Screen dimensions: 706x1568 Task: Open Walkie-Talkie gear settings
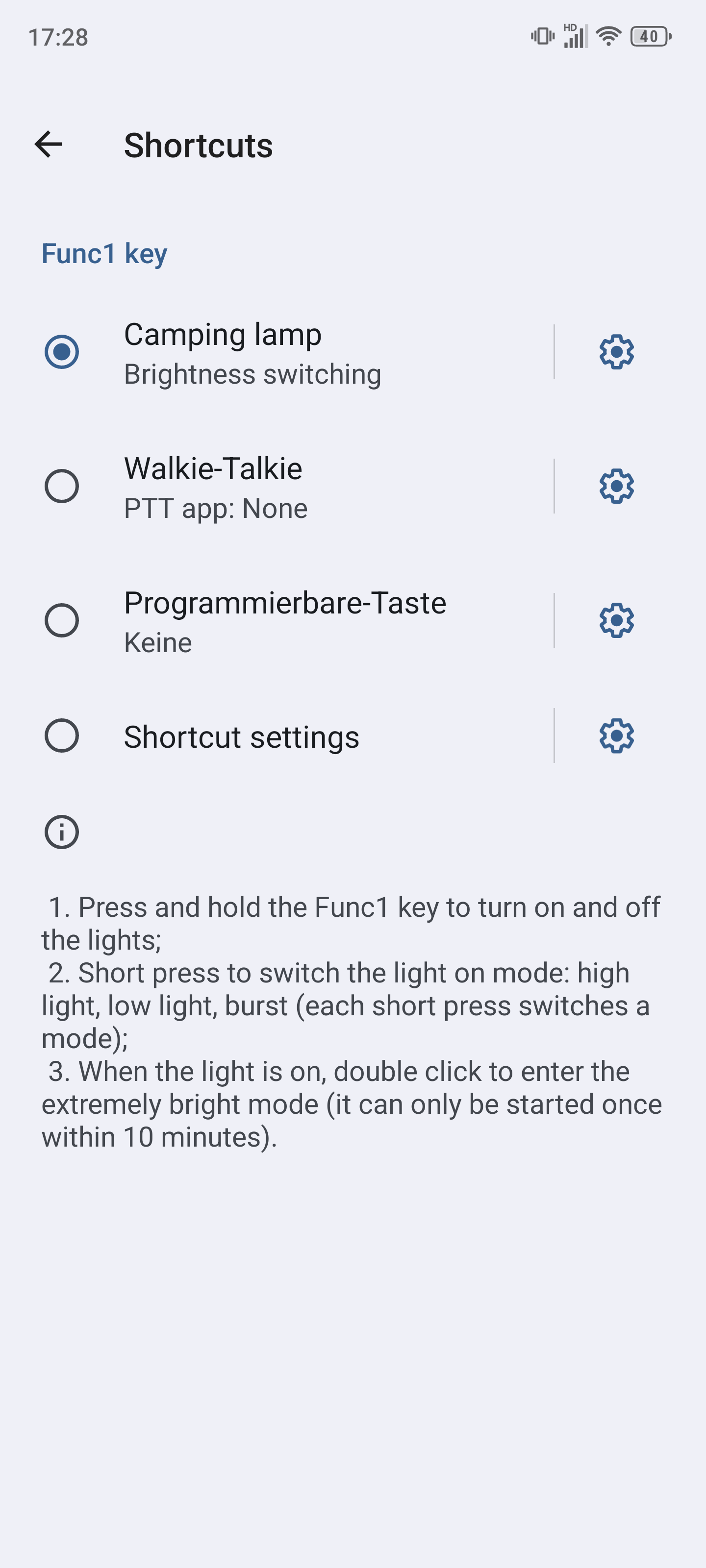click(x=616, y=487)
